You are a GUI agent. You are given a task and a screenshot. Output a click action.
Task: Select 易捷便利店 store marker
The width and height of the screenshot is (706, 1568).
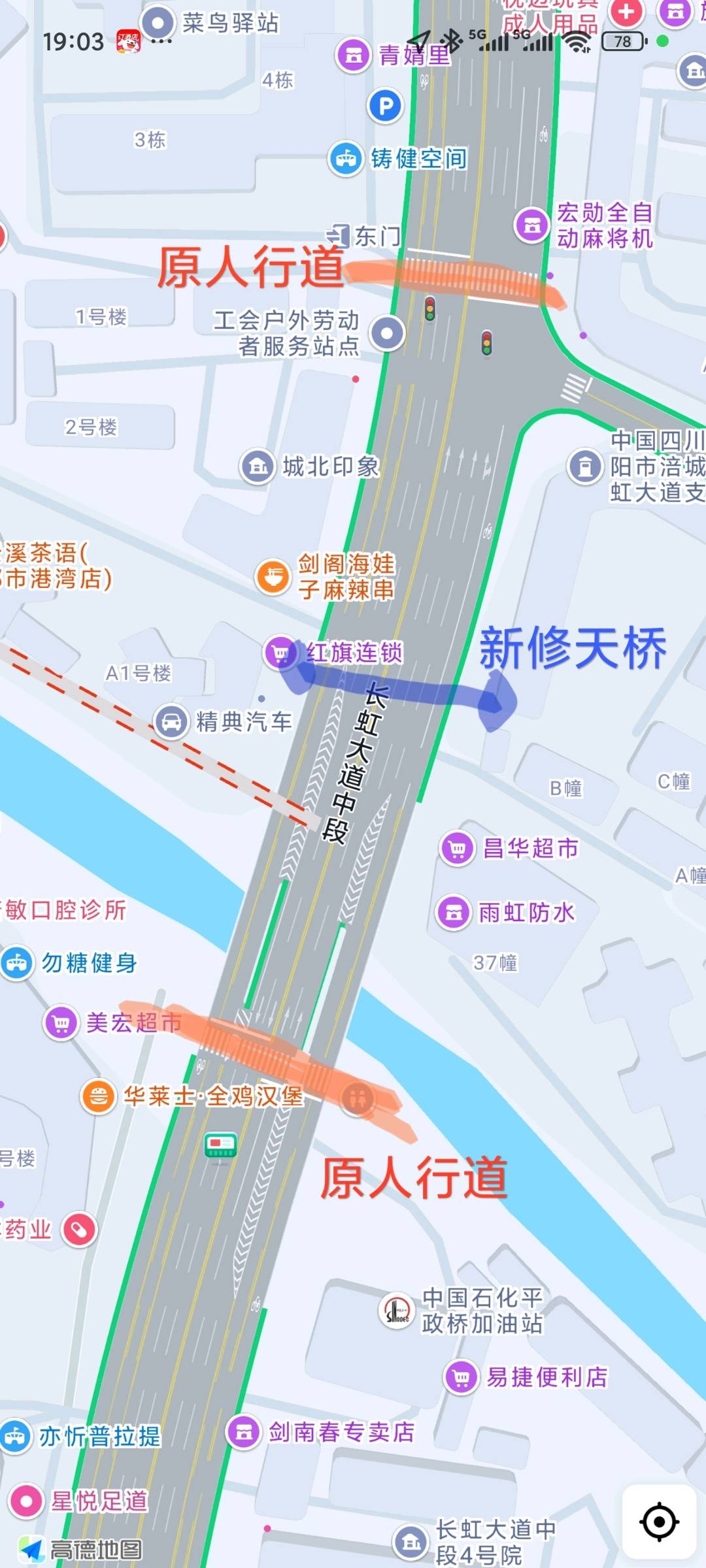click(x=462, y=1377)
